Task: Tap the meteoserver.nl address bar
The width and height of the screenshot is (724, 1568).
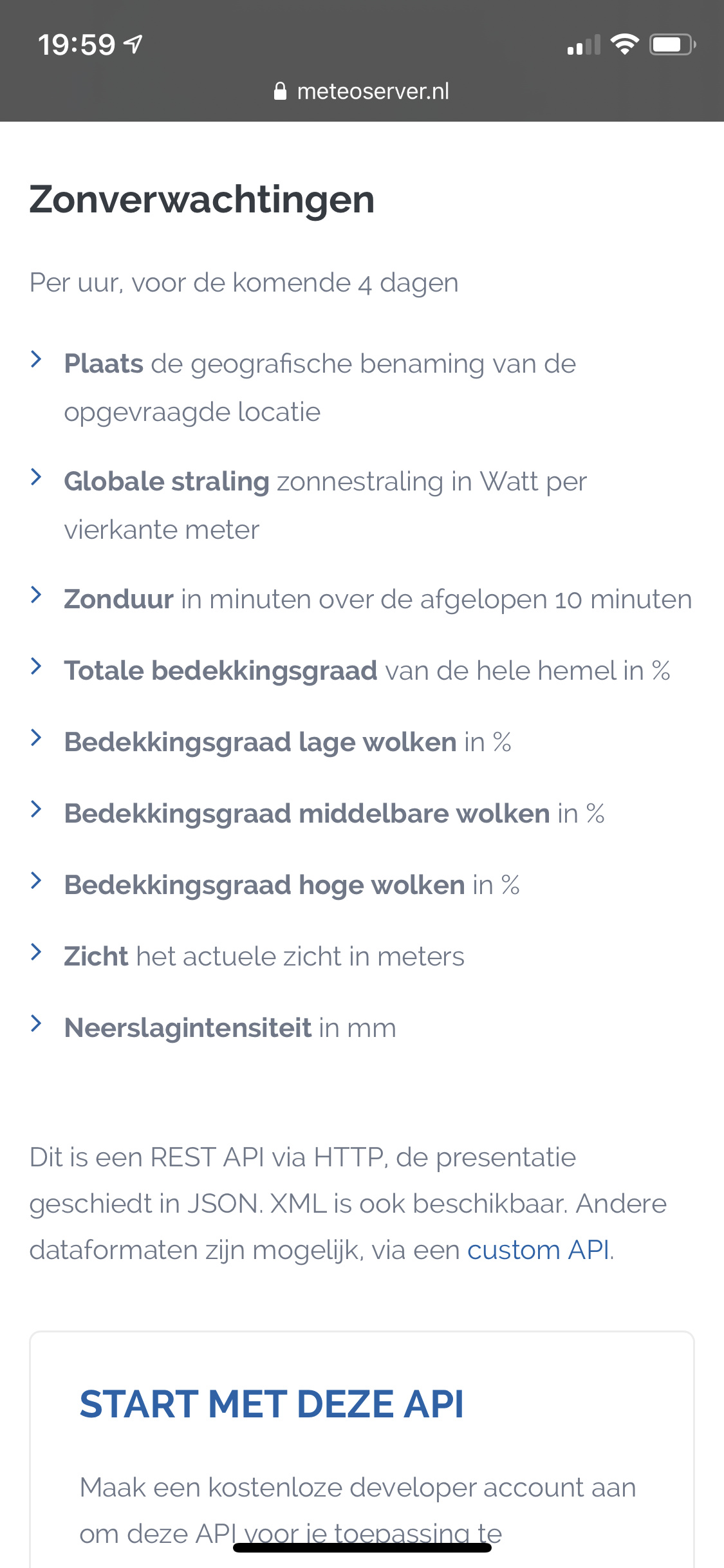Action: click(x=362, y=91)
